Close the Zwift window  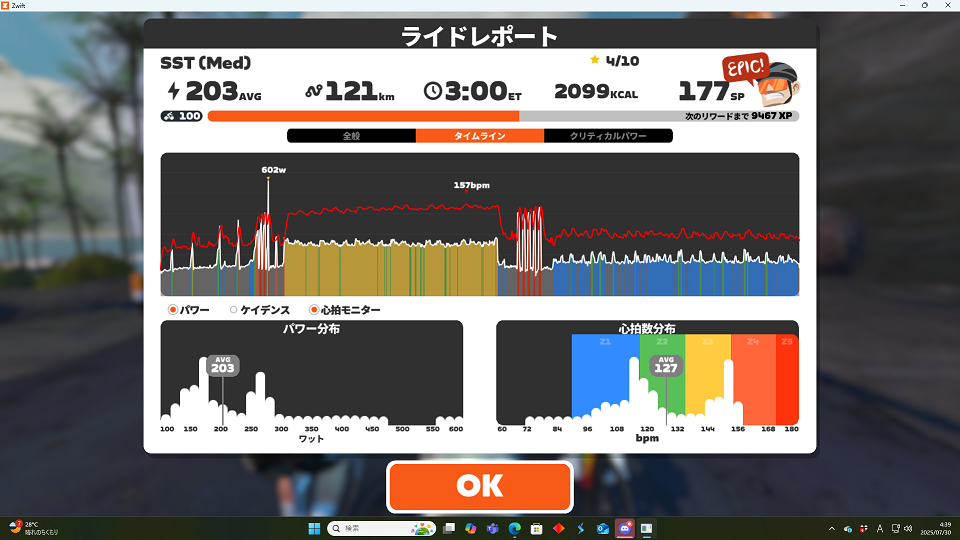pyautogui.click(x=949, y=6)
